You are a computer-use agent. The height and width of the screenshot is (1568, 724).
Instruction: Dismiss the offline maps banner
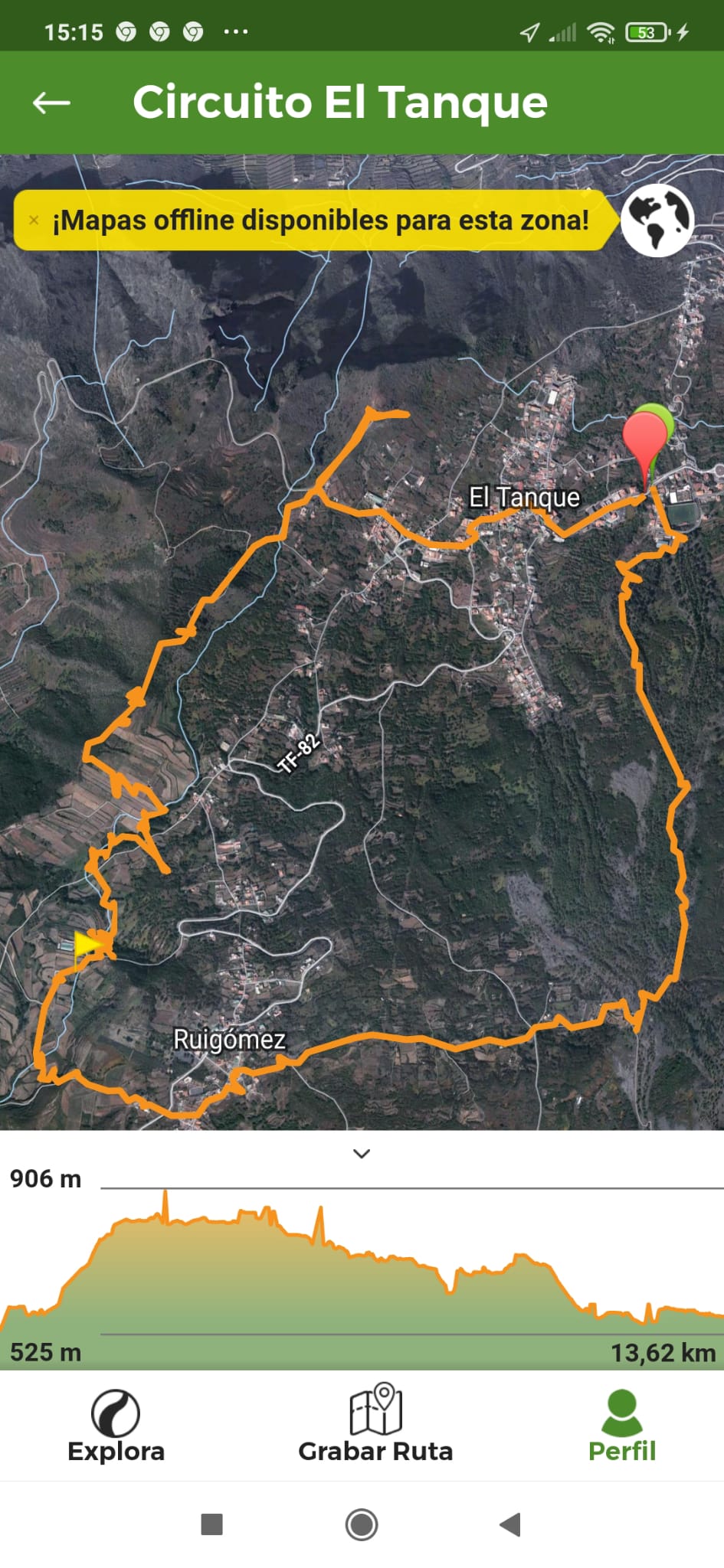[34, 220]
